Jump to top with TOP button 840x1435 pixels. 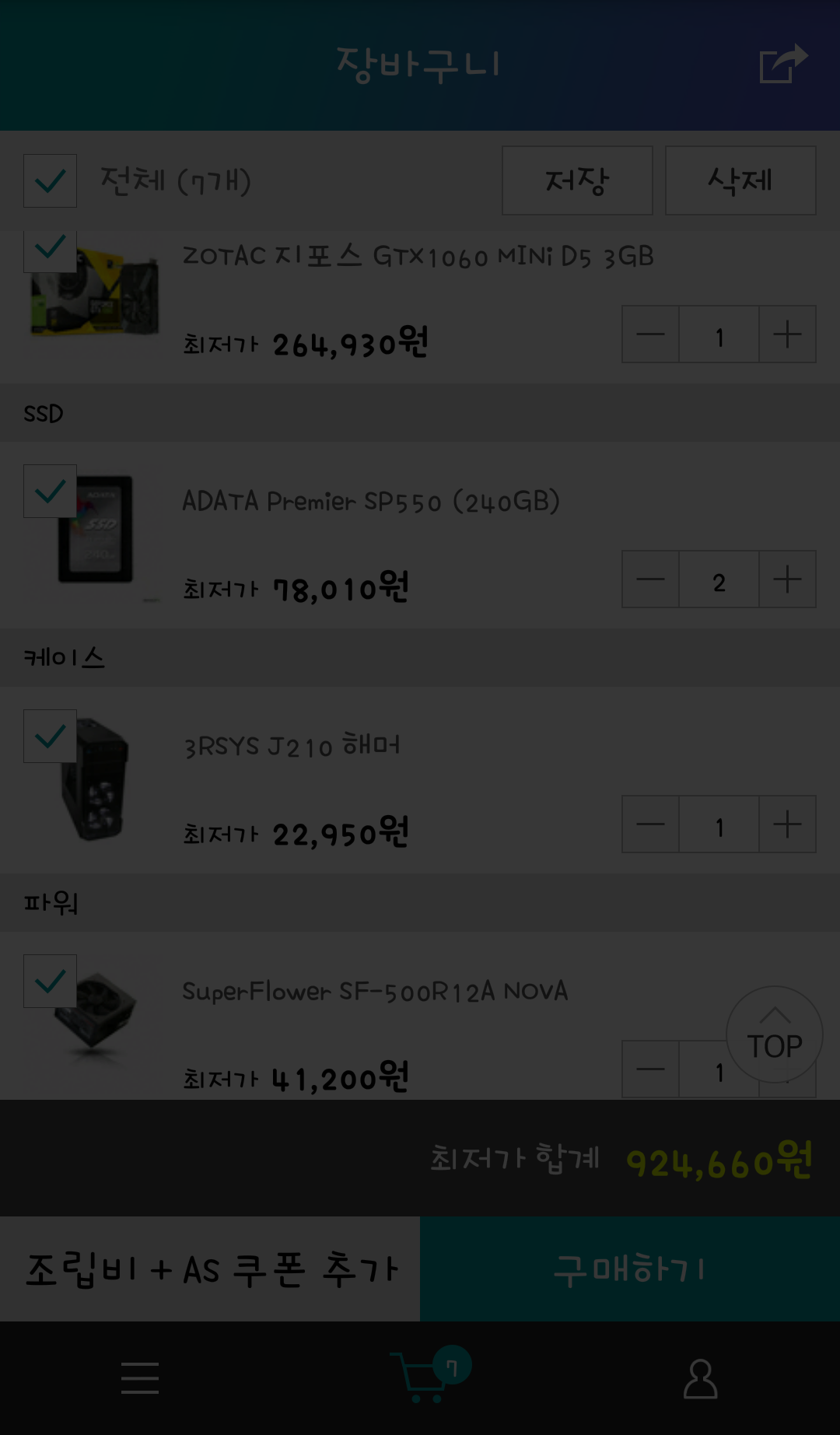[x=774, y=1034]
